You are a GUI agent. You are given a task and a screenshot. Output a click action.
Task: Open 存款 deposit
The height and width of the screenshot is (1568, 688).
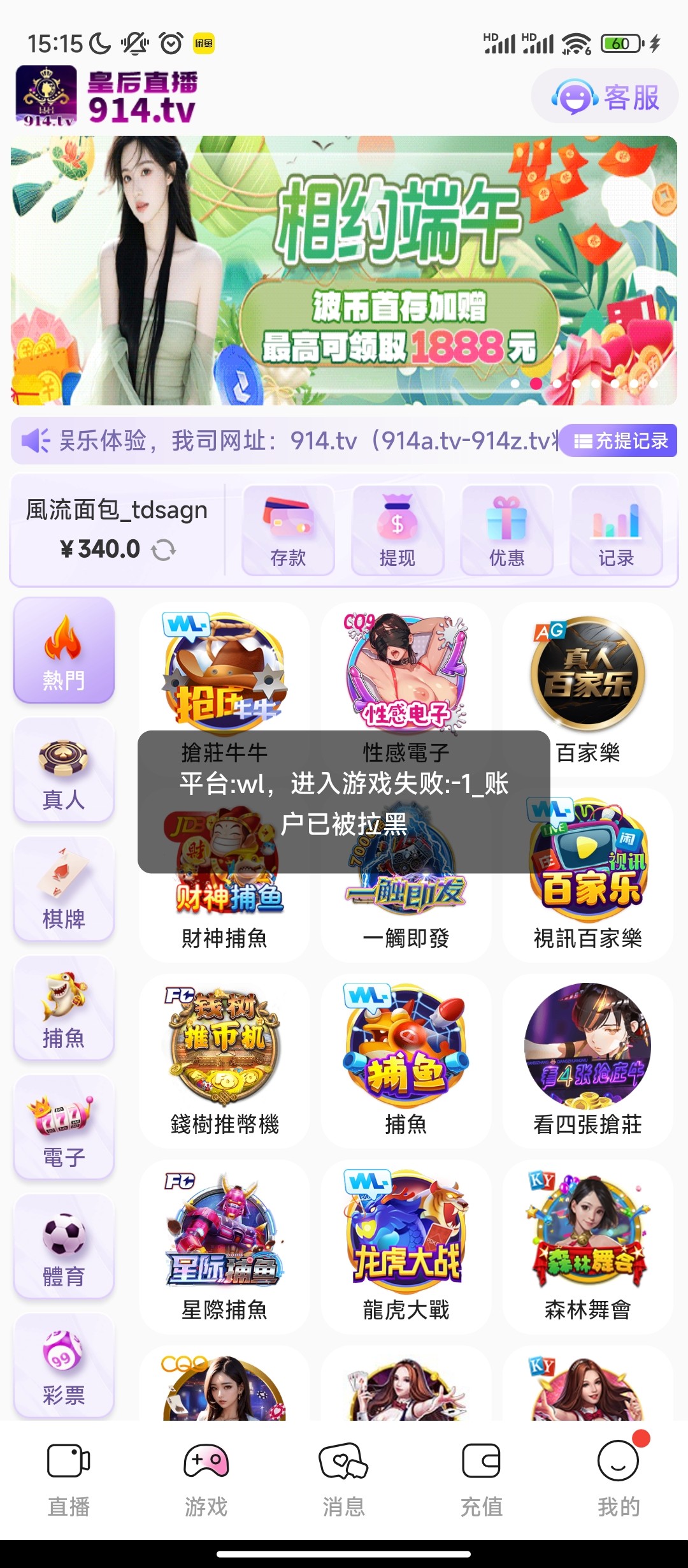tap(288, 530)
